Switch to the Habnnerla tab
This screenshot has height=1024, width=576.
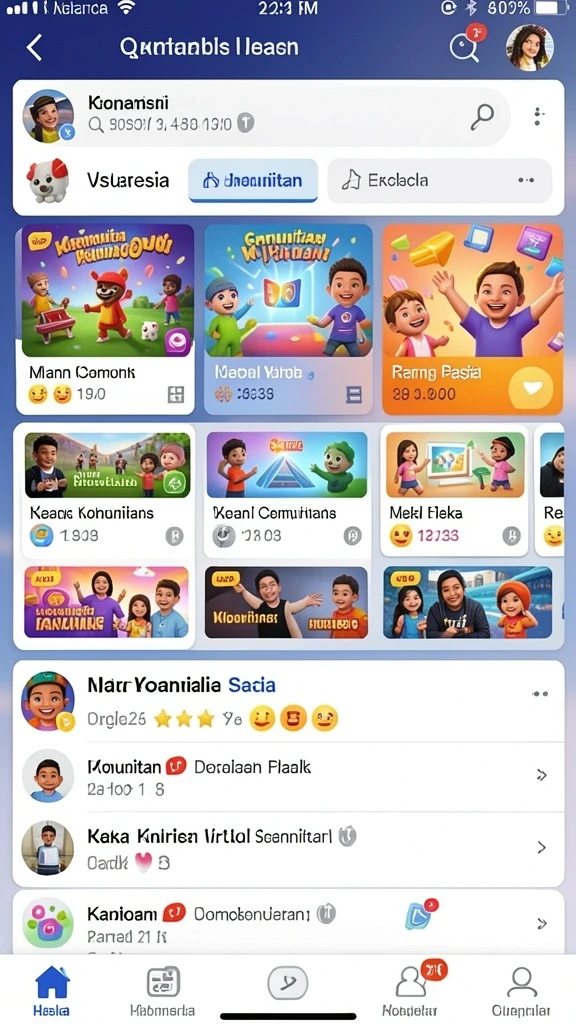163,991
